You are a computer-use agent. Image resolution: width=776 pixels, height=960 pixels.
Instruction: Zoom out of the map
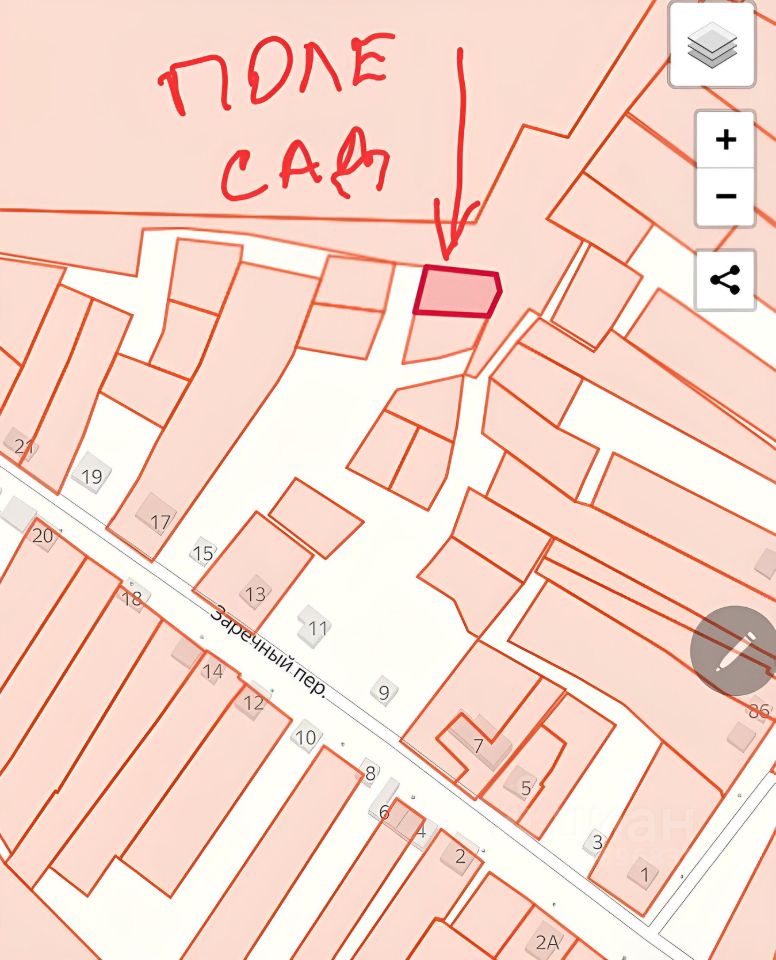726,196
